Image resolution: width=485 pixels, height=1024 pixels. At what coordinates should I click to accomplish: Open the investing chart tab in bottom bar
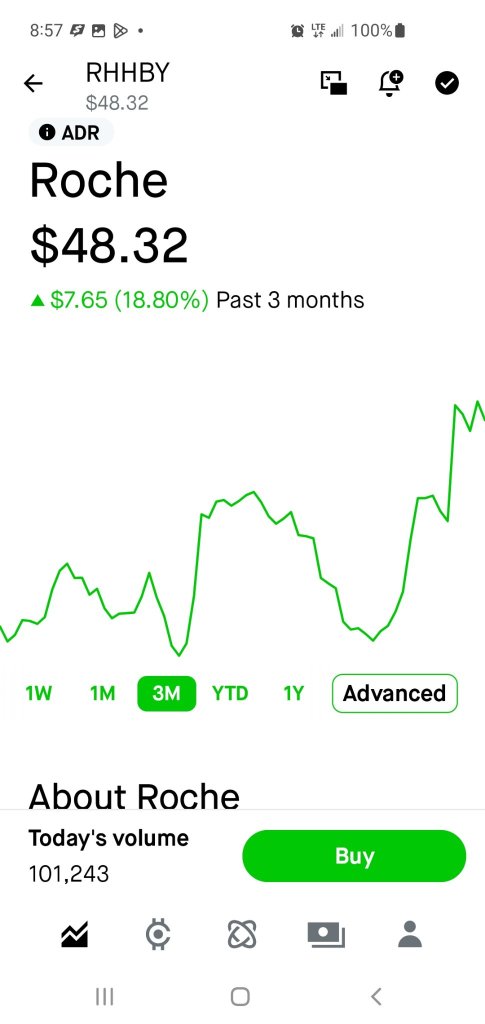tap(74, 935)
